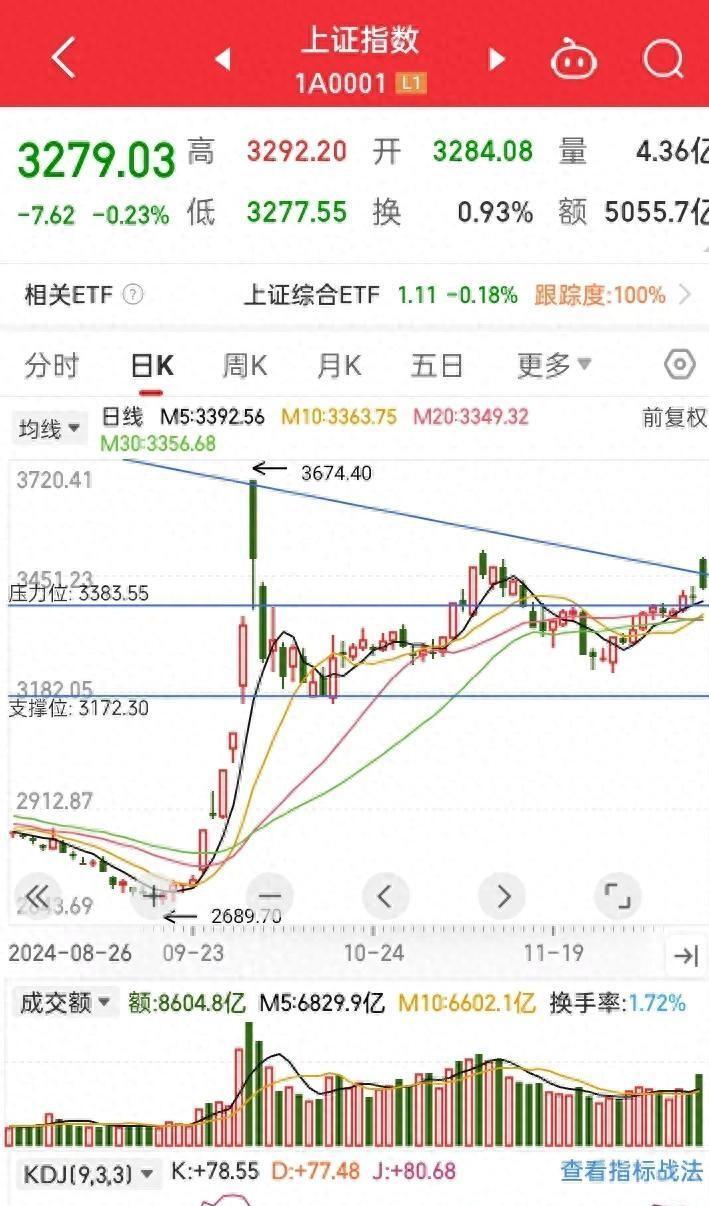
Task: Change the 前复权 adjustment setting
Action: (674, 418)
